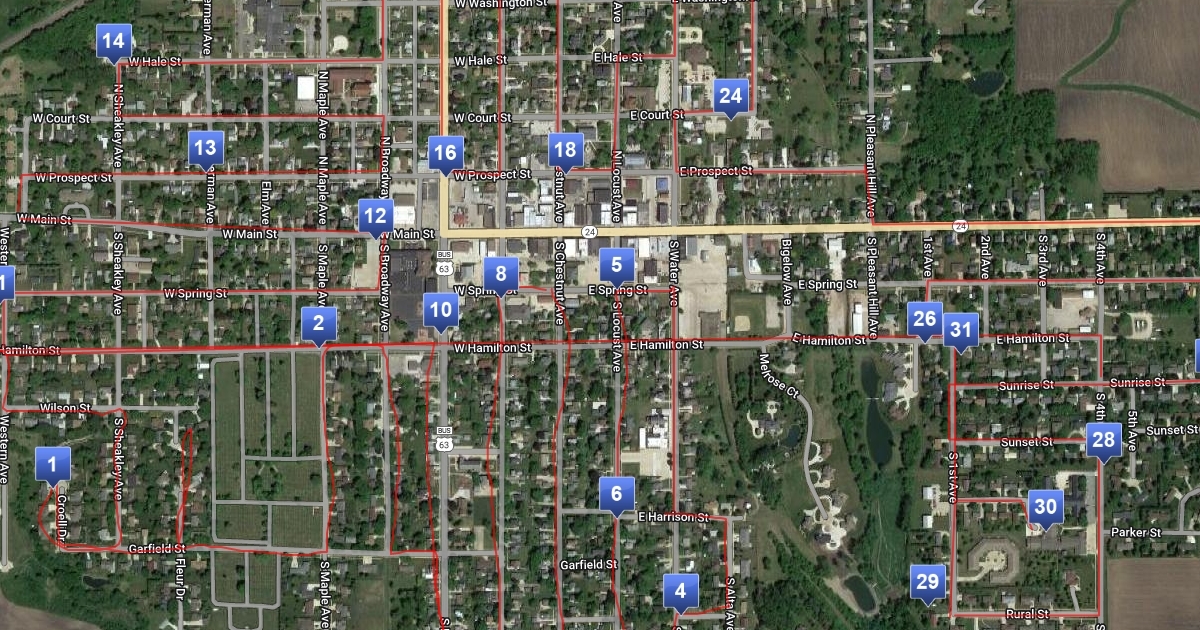Tap map marker number 14
1200x630 pixels.
point(113,42)
